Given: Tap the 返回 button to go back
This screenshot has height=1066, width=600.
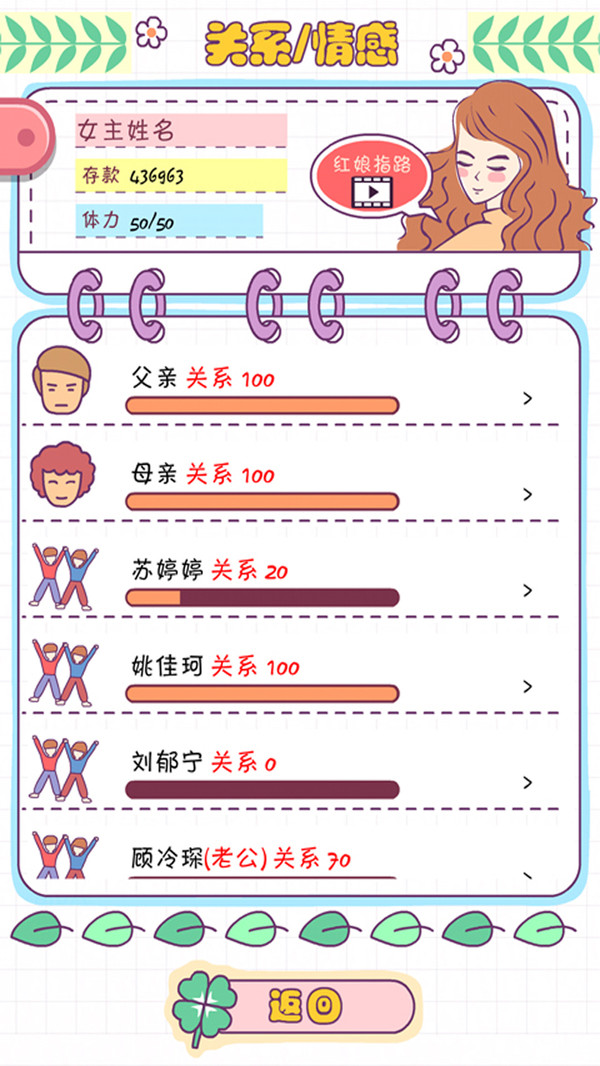Looking at the screenshot, I should click(305, 1006).
